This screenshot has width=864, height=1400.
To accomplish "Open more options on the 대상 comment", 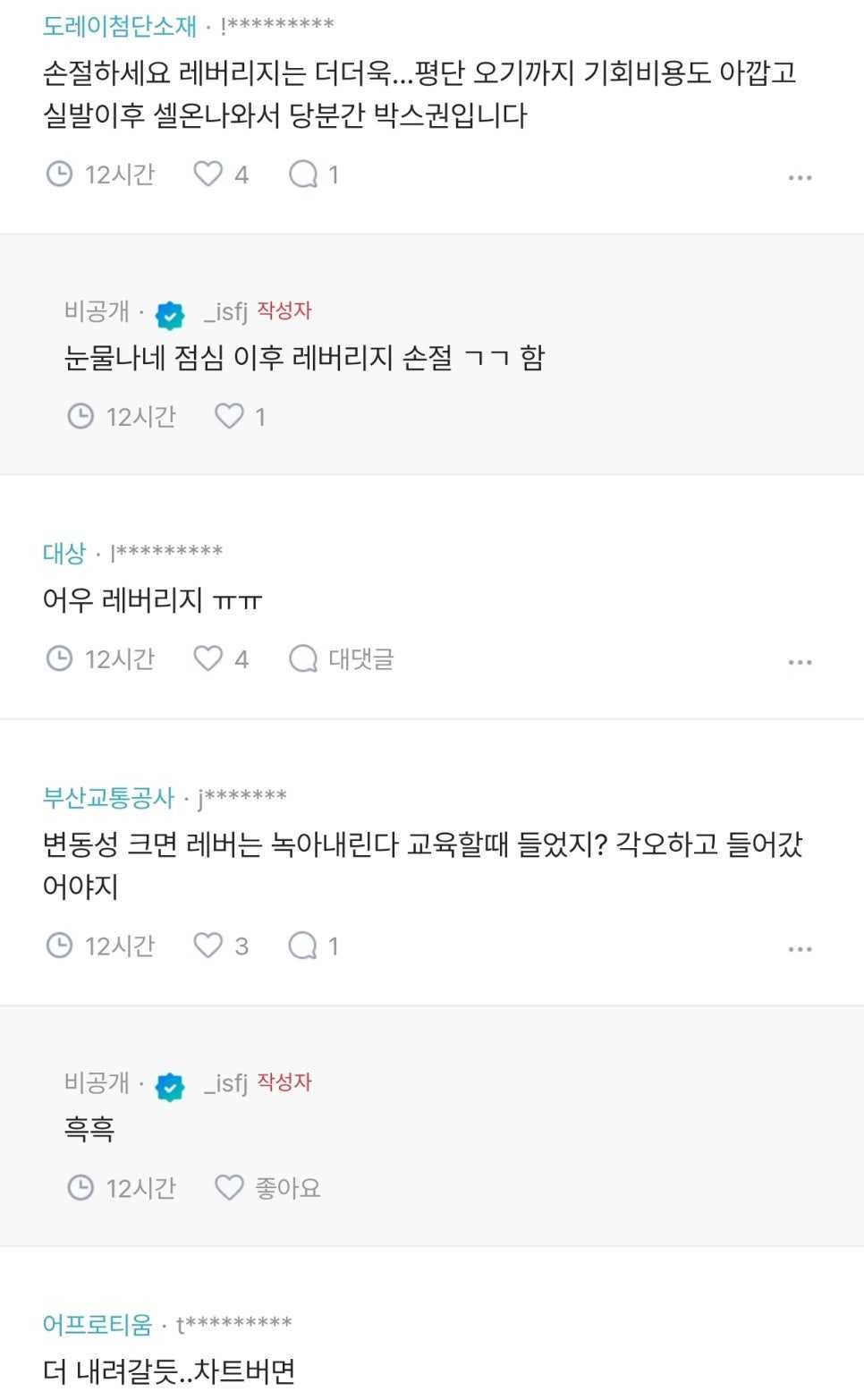I will coord(800,662).
